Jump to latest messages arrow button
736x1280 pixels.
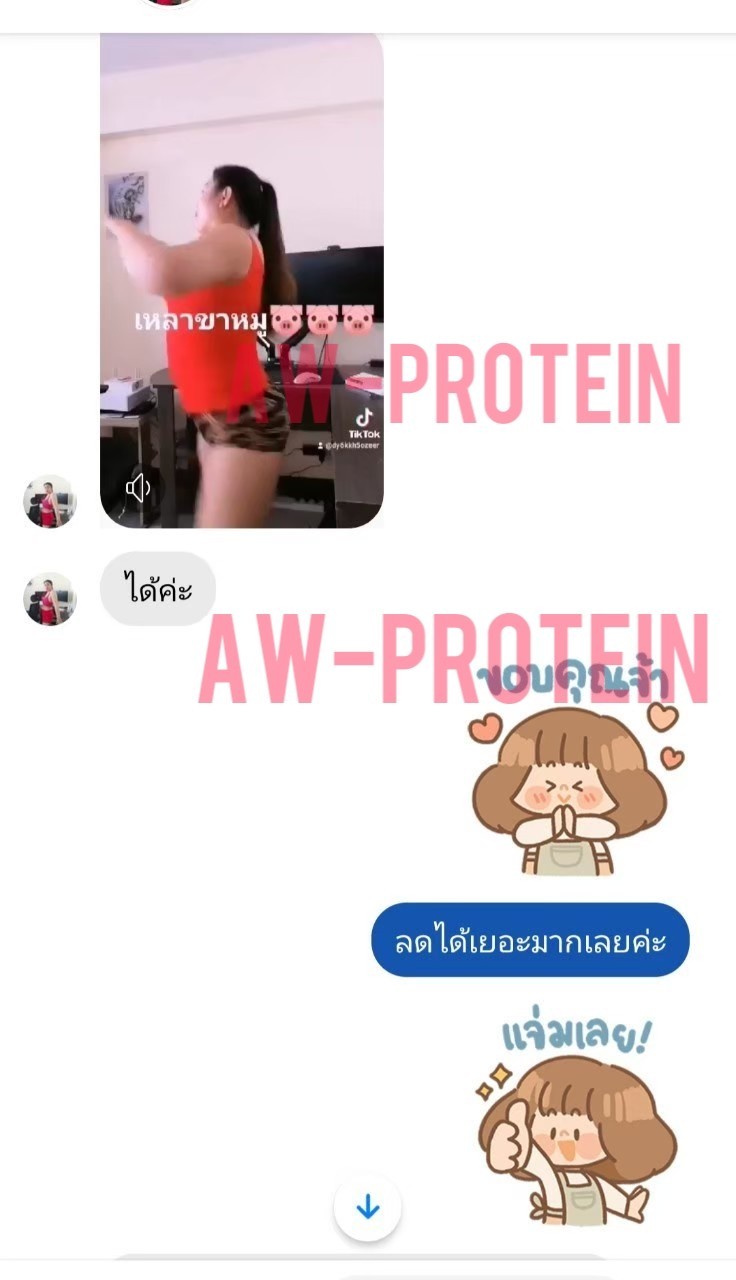[x=368, y=1208]
